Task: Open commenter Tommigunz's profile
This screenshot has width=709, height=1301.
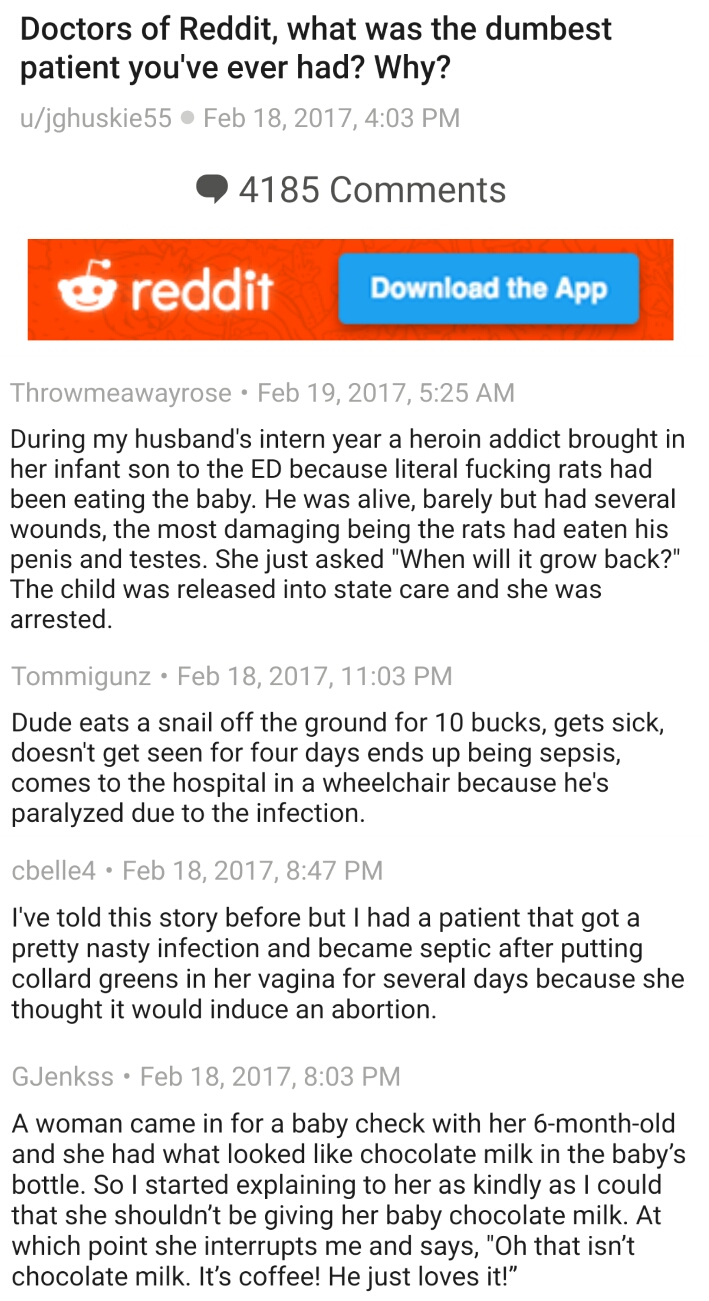Action: pos(81,677)
